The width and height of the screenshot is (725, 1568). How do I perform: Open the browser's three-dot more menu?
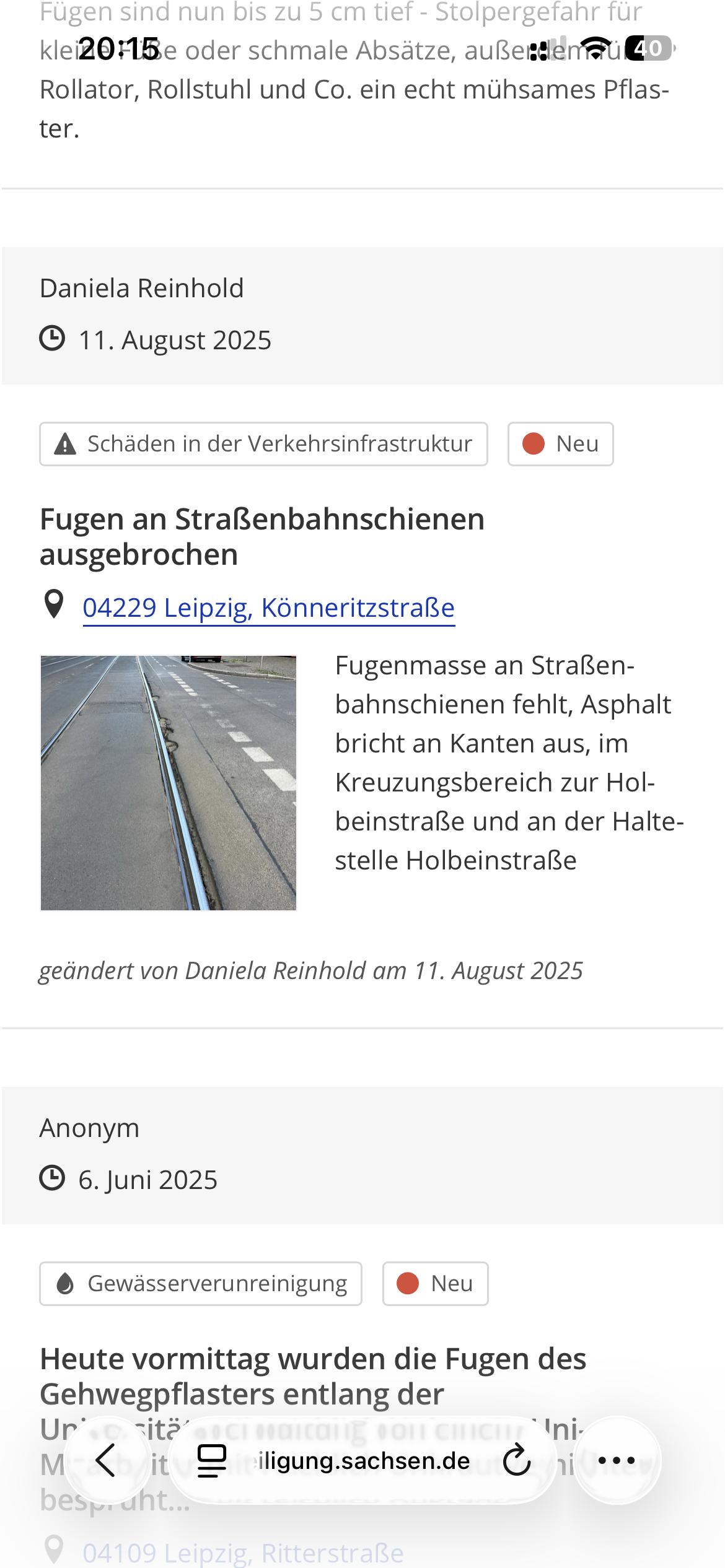pos(617,1460)
